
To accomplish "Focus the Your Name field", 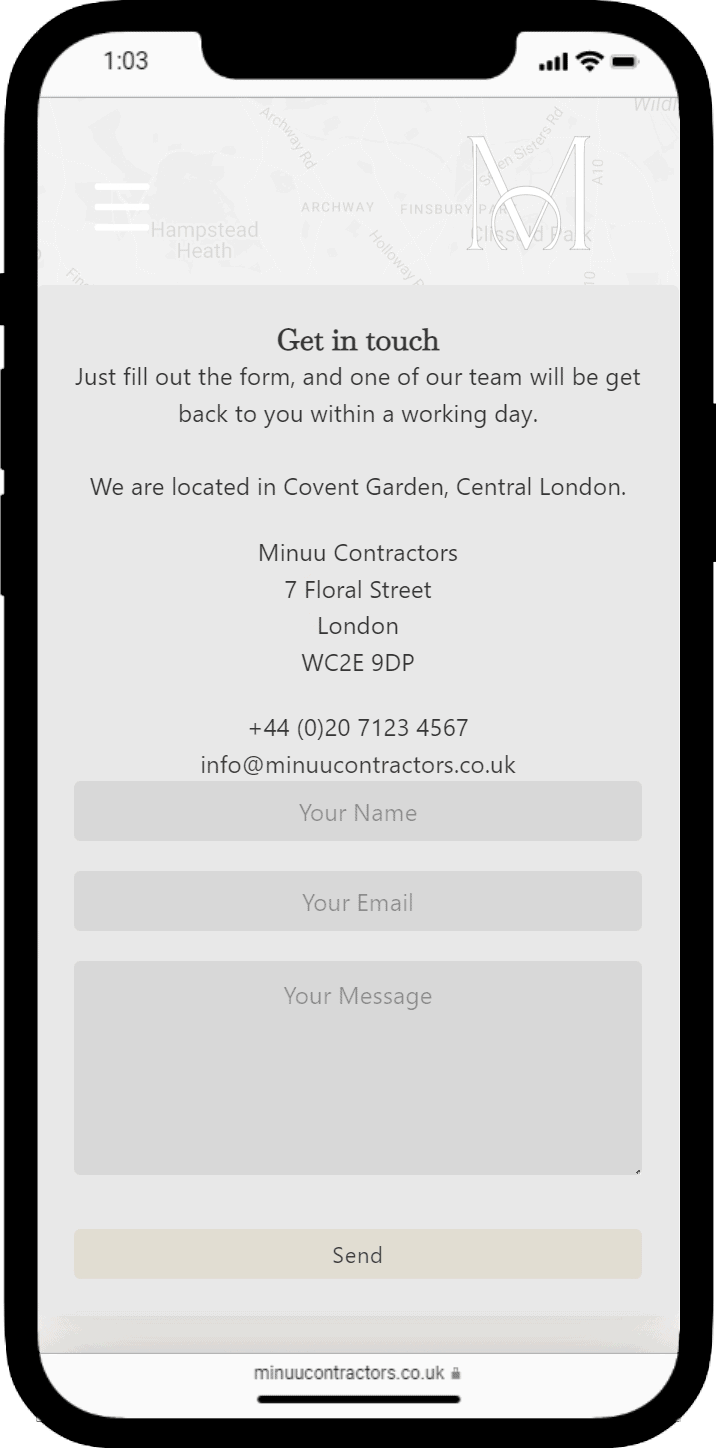I will point(357,811).
